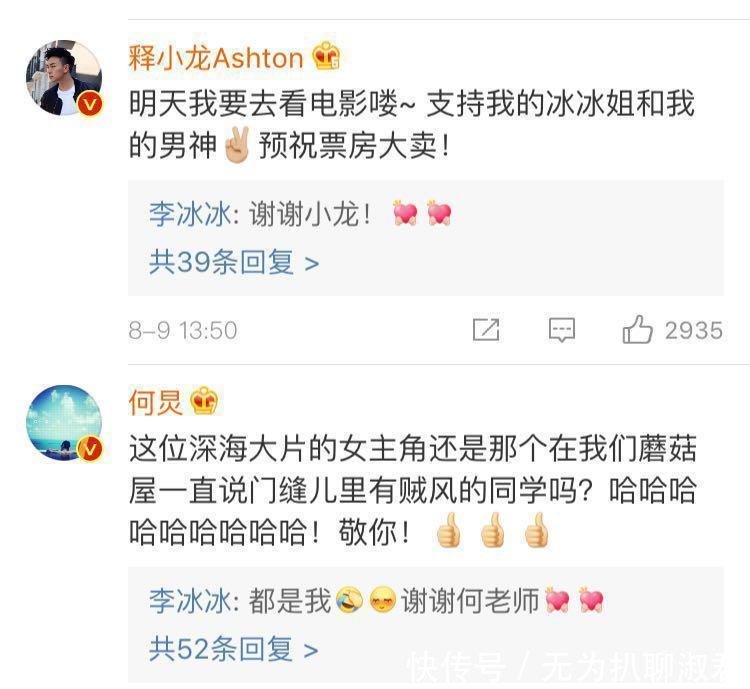Open 何炅's profile avatar
This screenshot has width=750, height=689.
[64, 423]
